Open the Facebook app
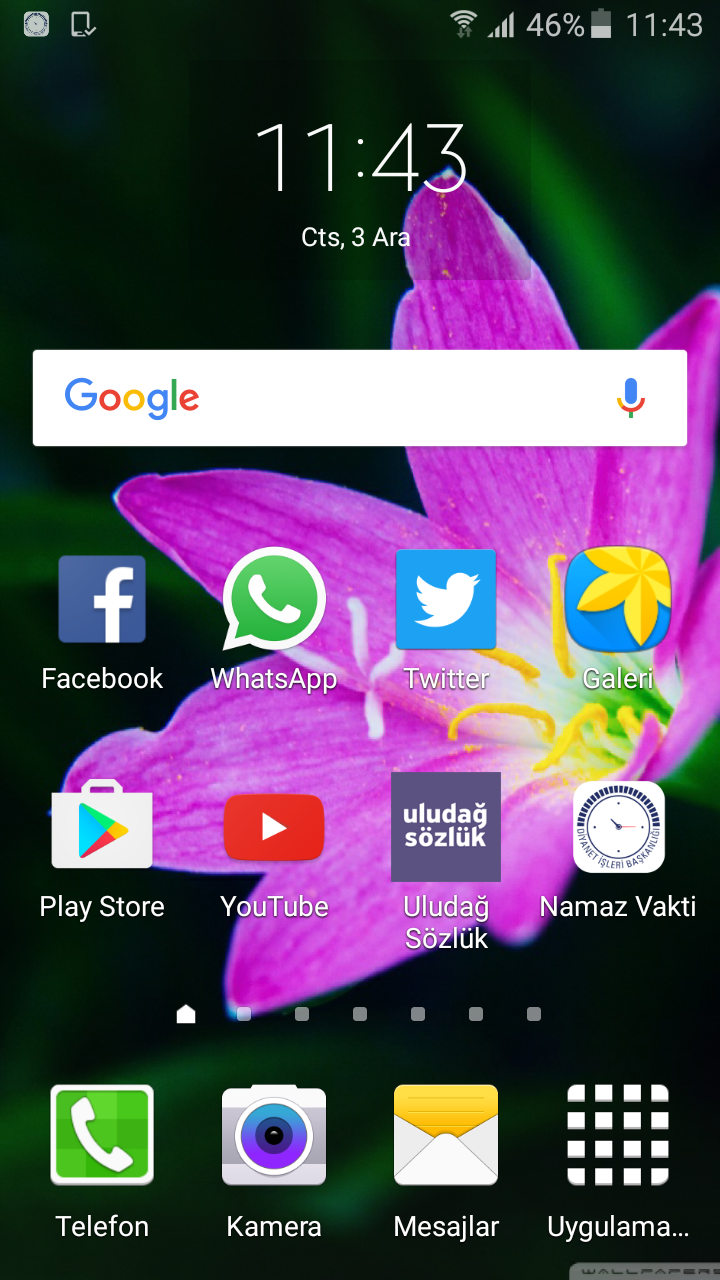This screenshot has width=720, height=1280. [102, 600]
